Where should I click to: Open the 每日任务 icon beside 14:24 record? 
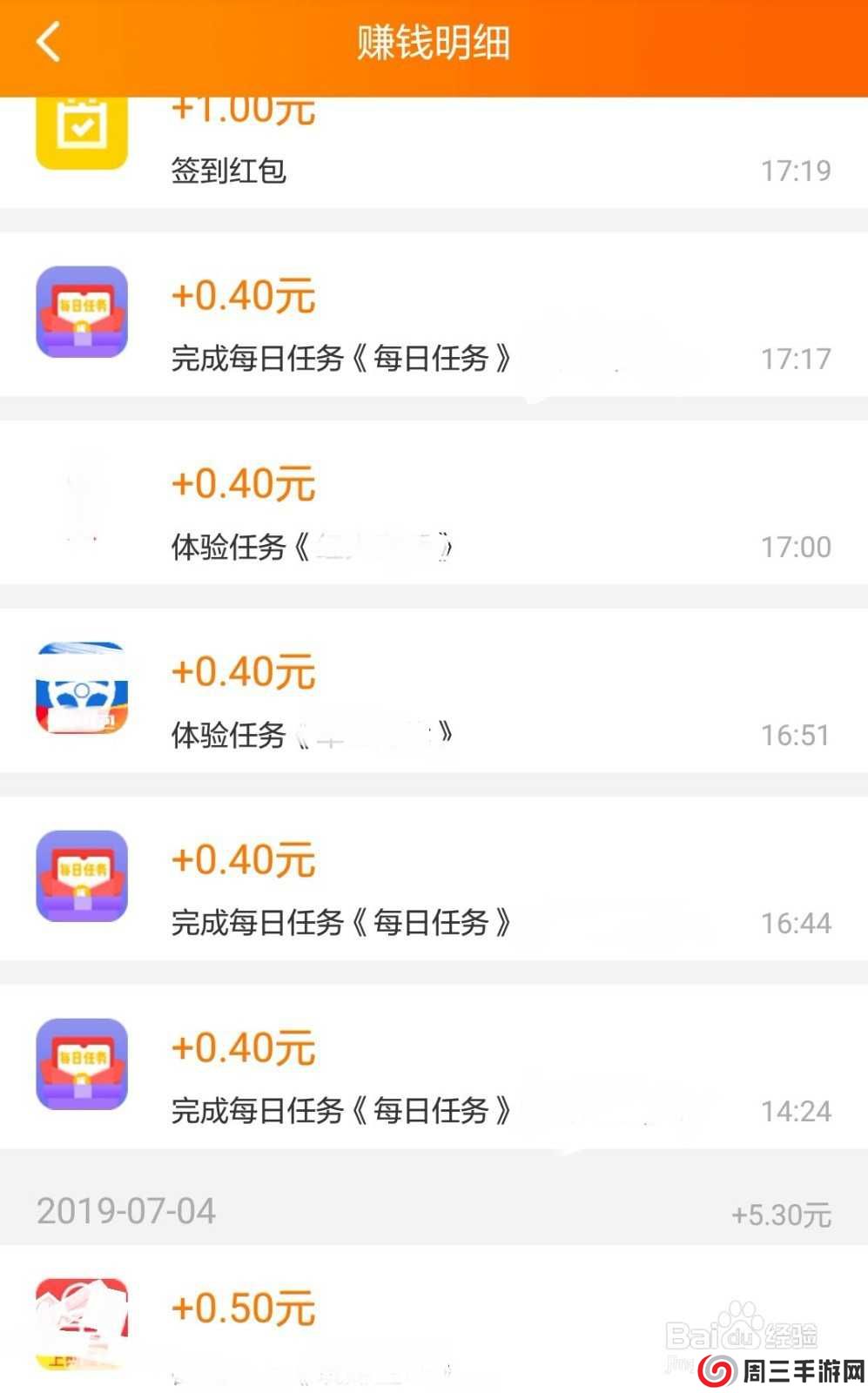81,1065
